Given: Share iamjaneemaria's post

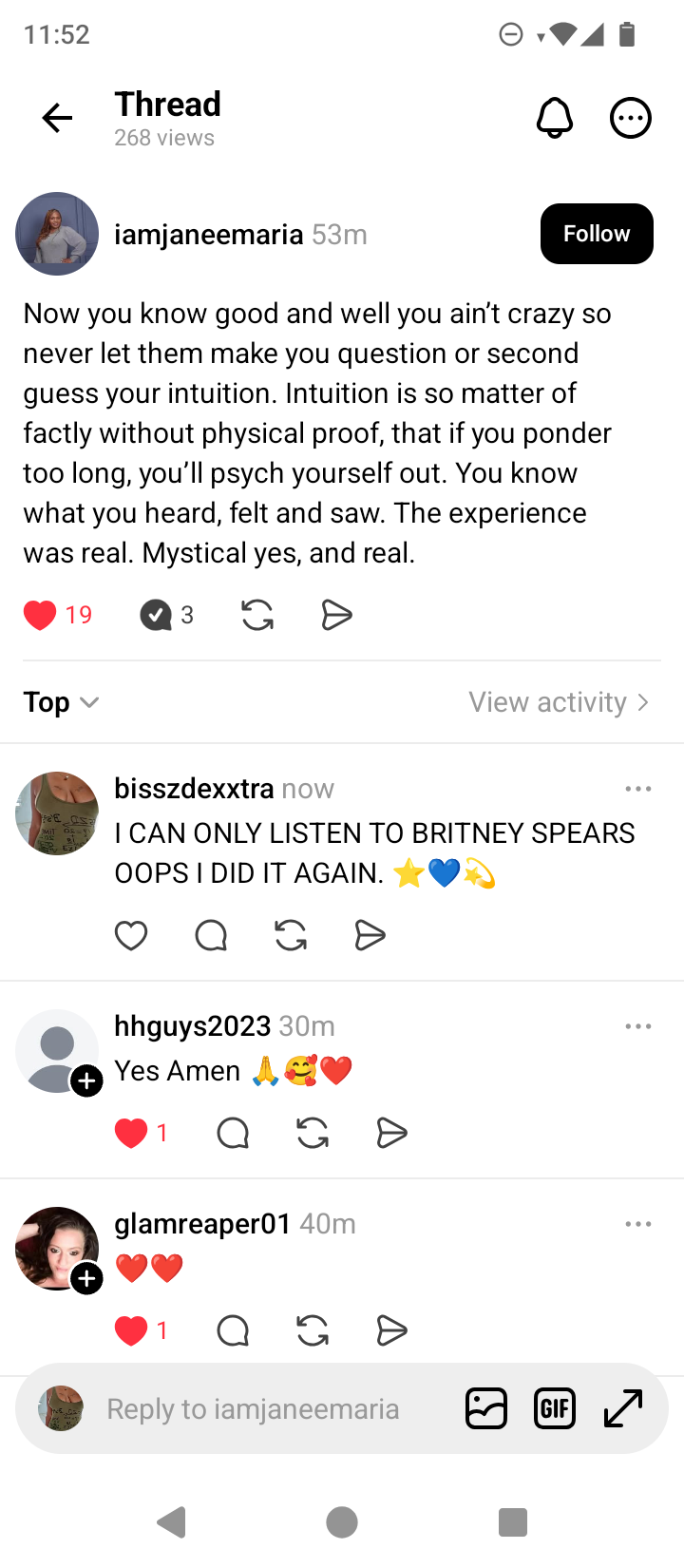Looking at the screenshot, I should 336,616.
